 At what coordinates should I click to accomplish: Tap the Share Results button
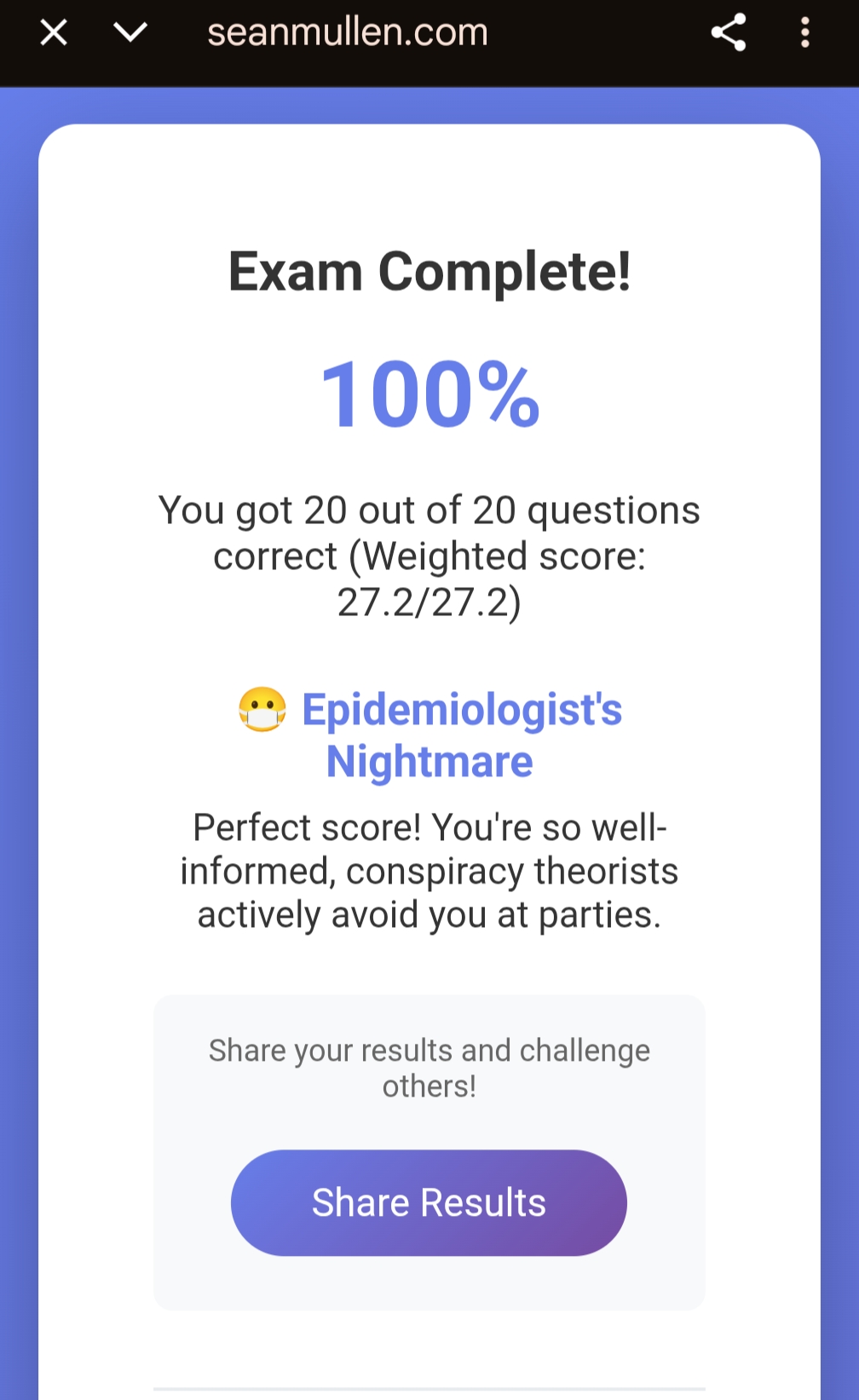429,1202
